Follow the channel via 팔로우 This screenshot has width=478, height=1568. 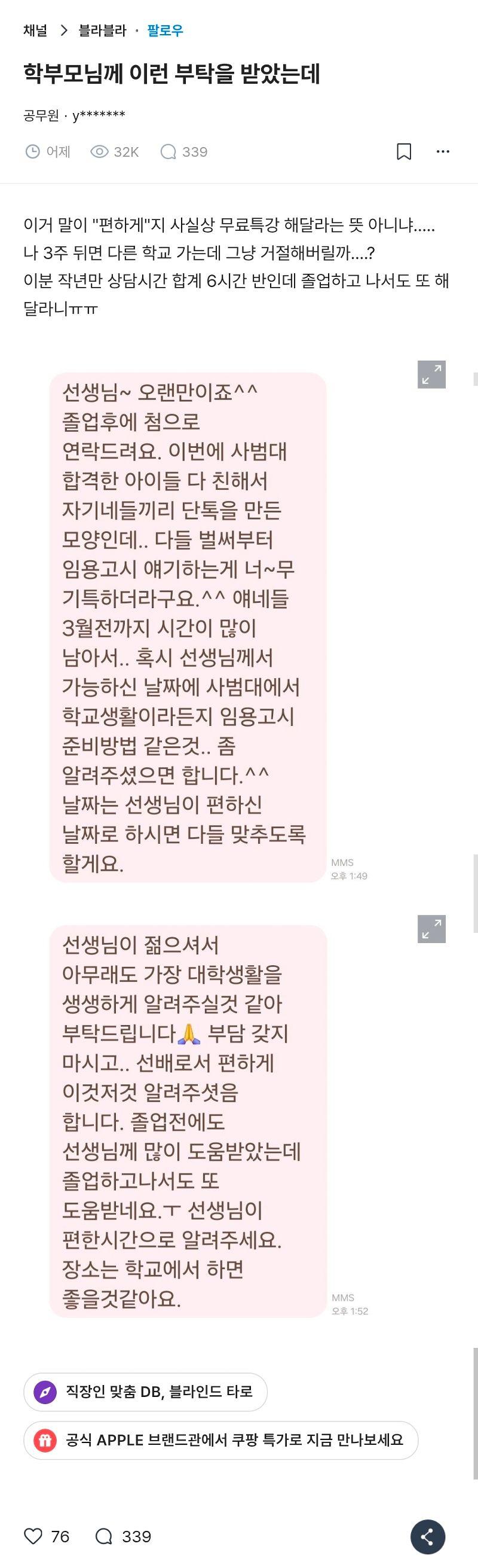coord(165,30)
